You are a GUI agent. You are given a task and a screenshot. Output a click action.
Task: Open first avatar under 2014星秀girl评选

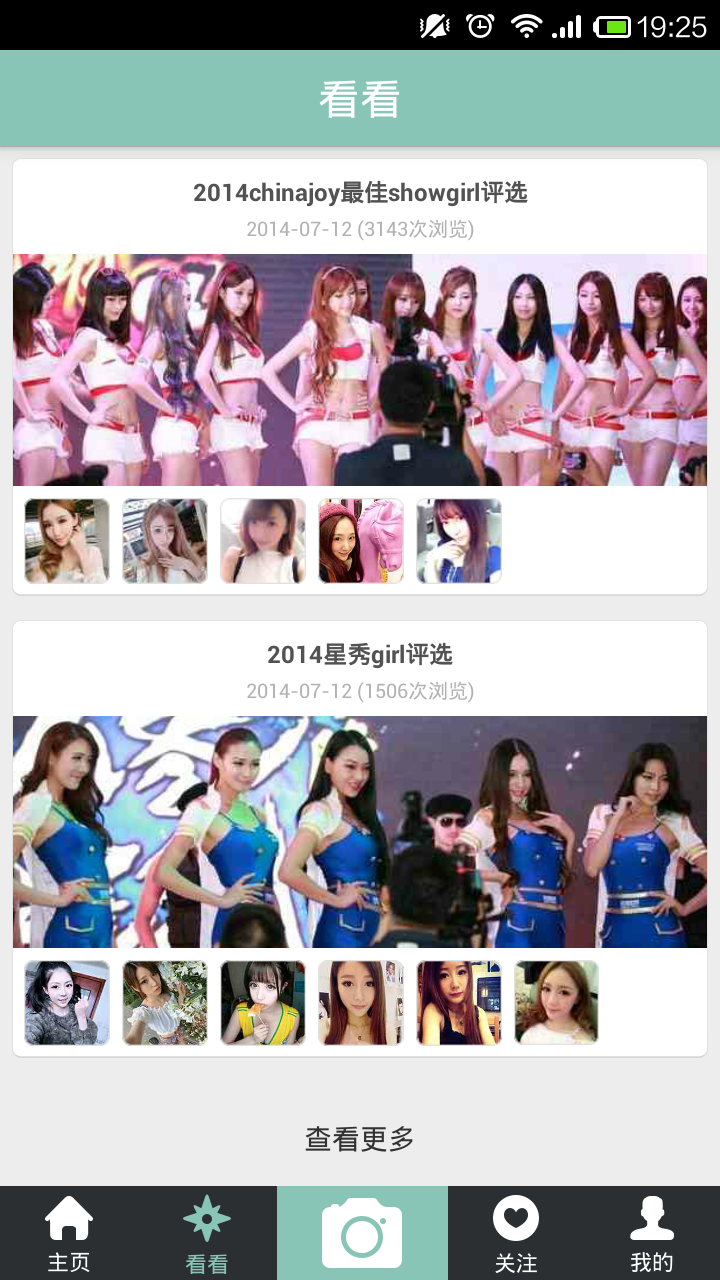[67, 1003]
